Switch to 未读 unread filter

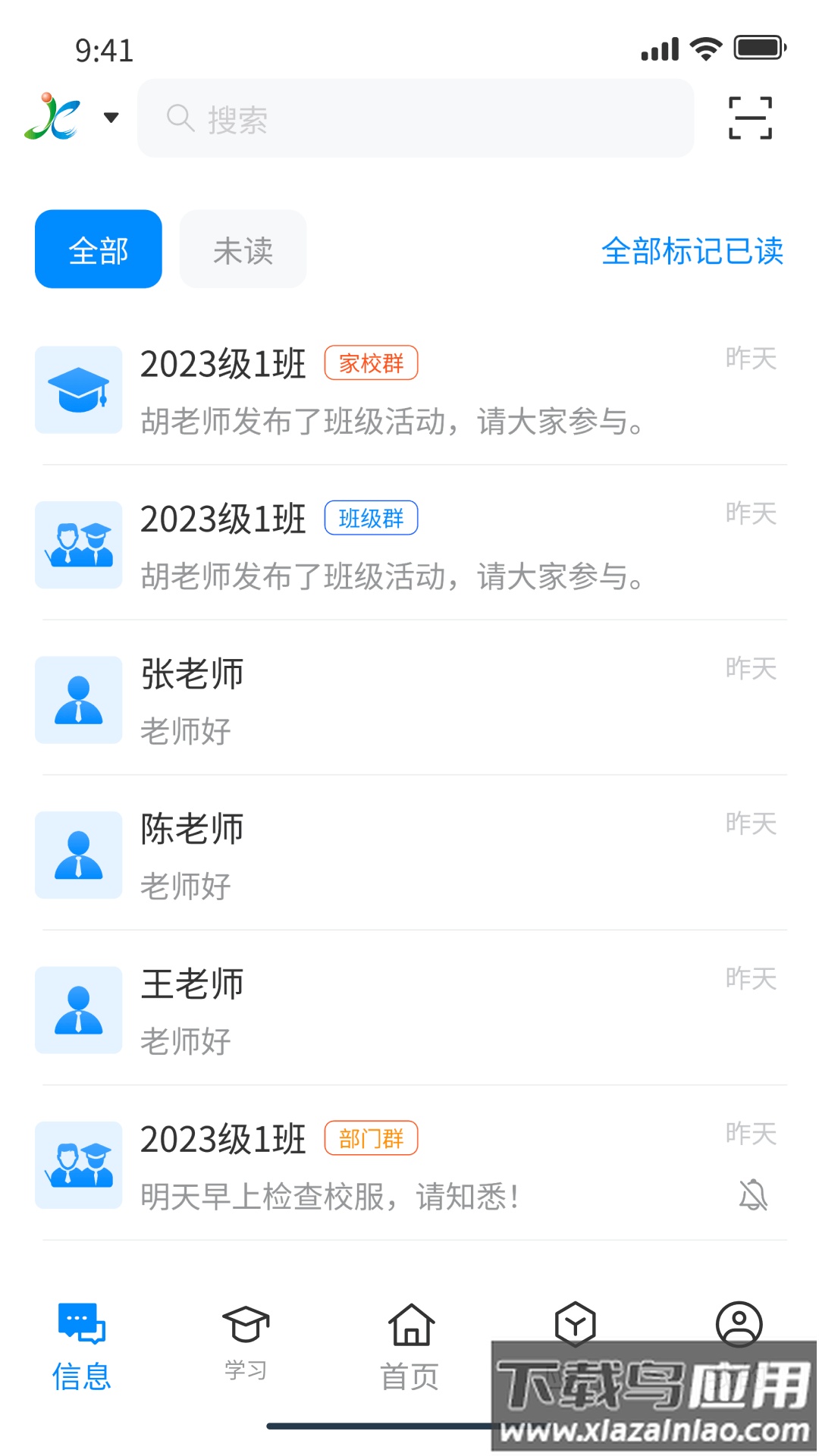click(x=243, y=249)
